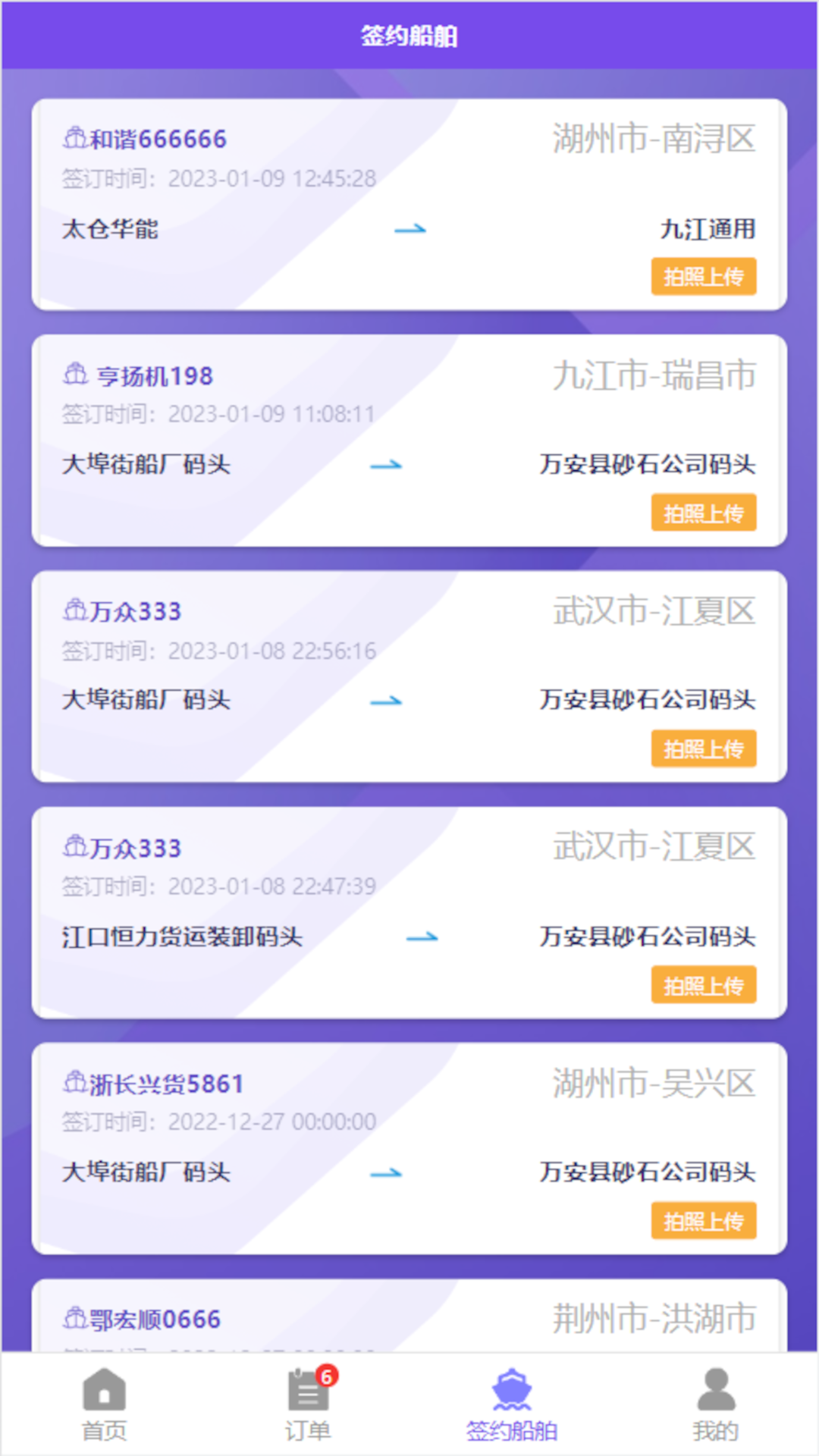Screen dimensions: 819x1456
Task: View the 浙长兴货5861 contract card
Action: 303,1148
